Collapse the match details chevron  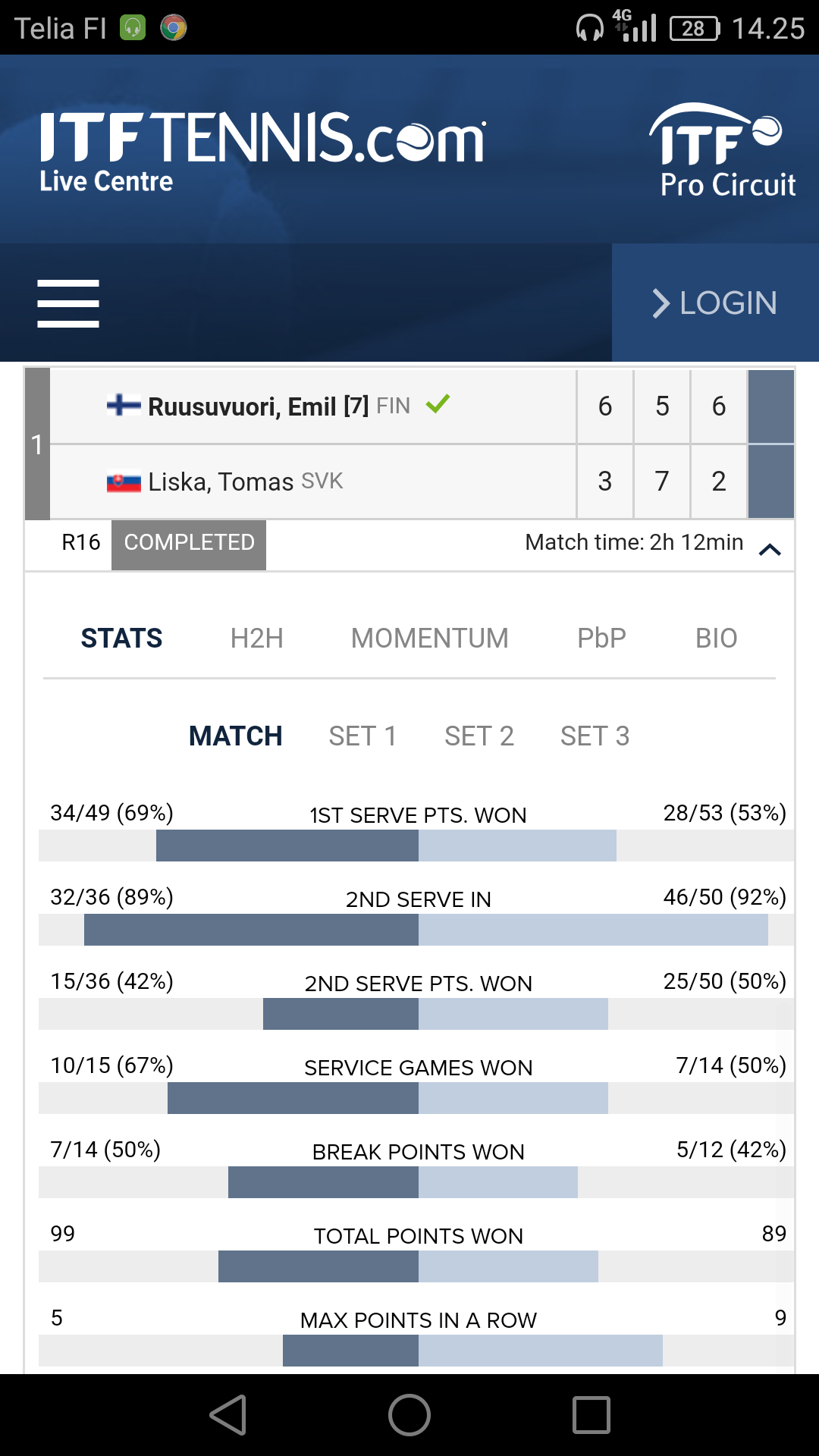click(x=770, y=549)
